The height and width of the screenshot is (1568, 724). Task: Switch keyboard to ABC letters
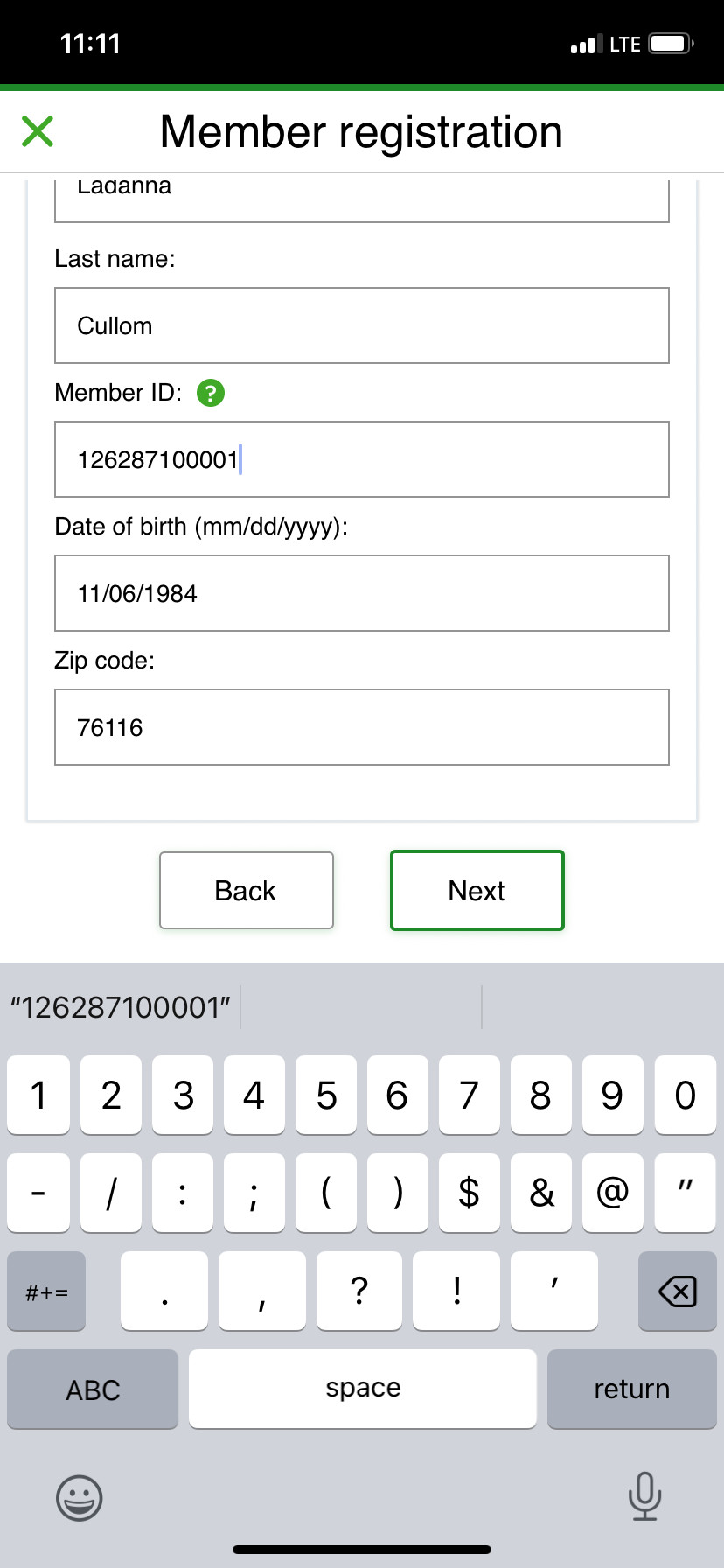[93, 1389]
